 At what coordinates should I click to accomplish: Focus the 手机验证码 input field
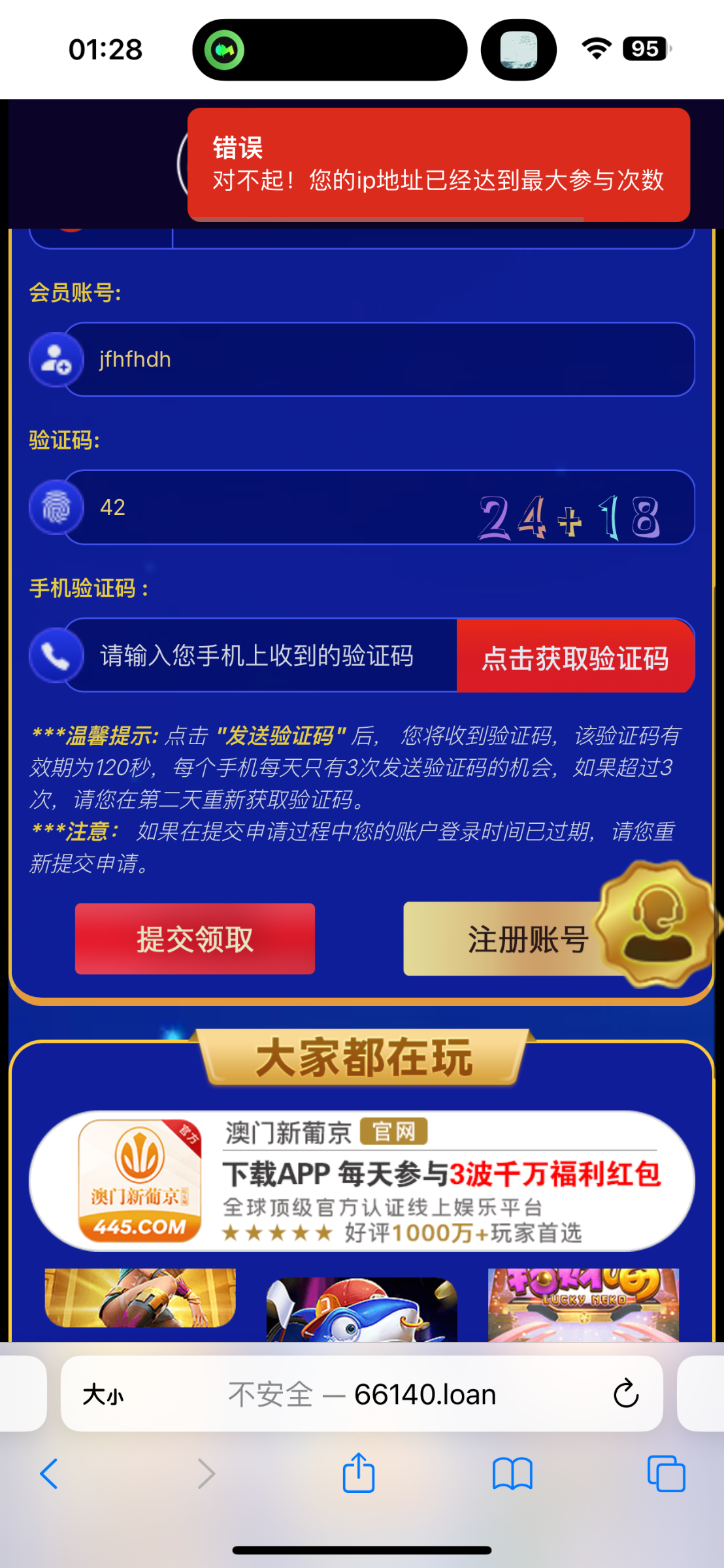261,655
